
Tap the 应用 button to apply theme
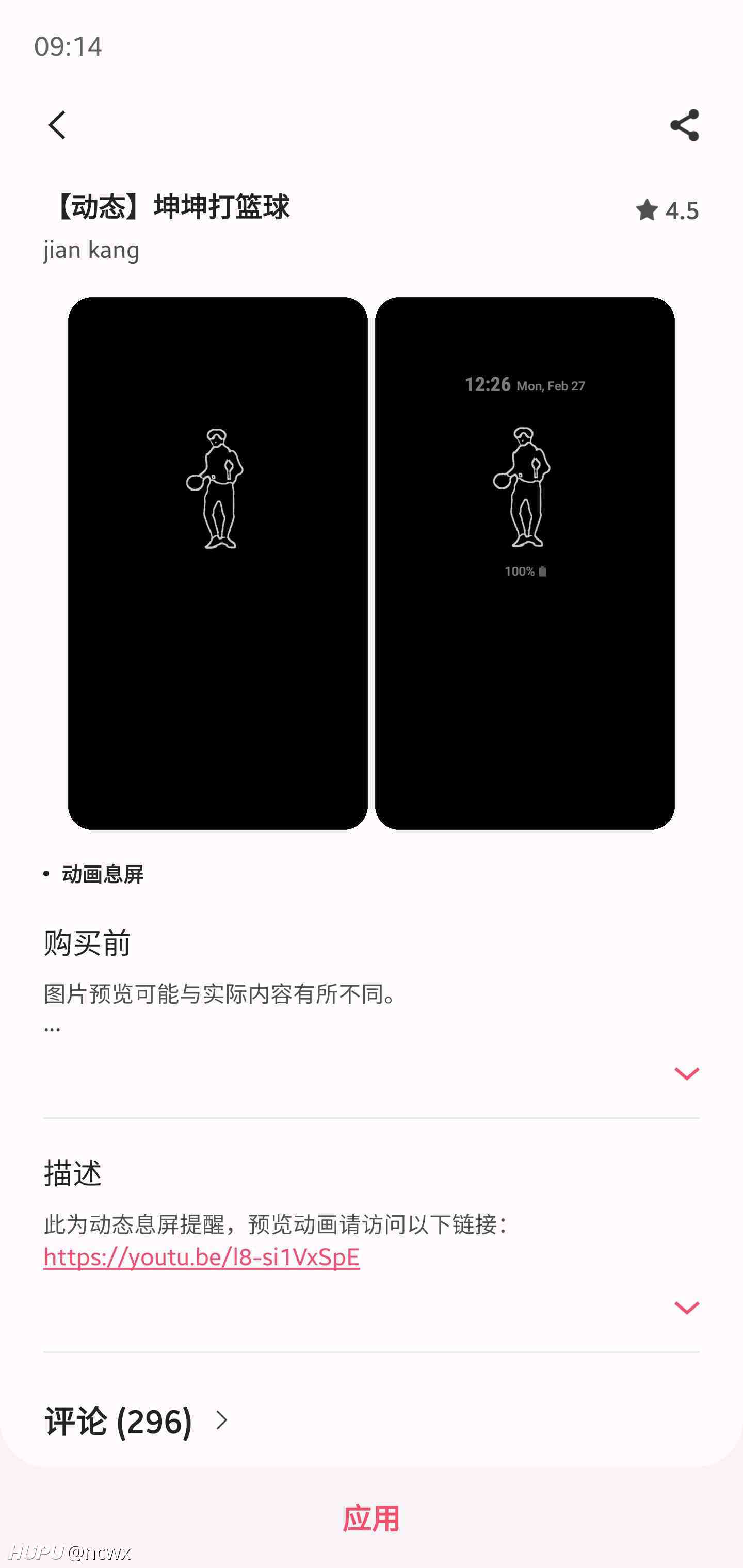pyautogui.click(x=372, y=1518)
